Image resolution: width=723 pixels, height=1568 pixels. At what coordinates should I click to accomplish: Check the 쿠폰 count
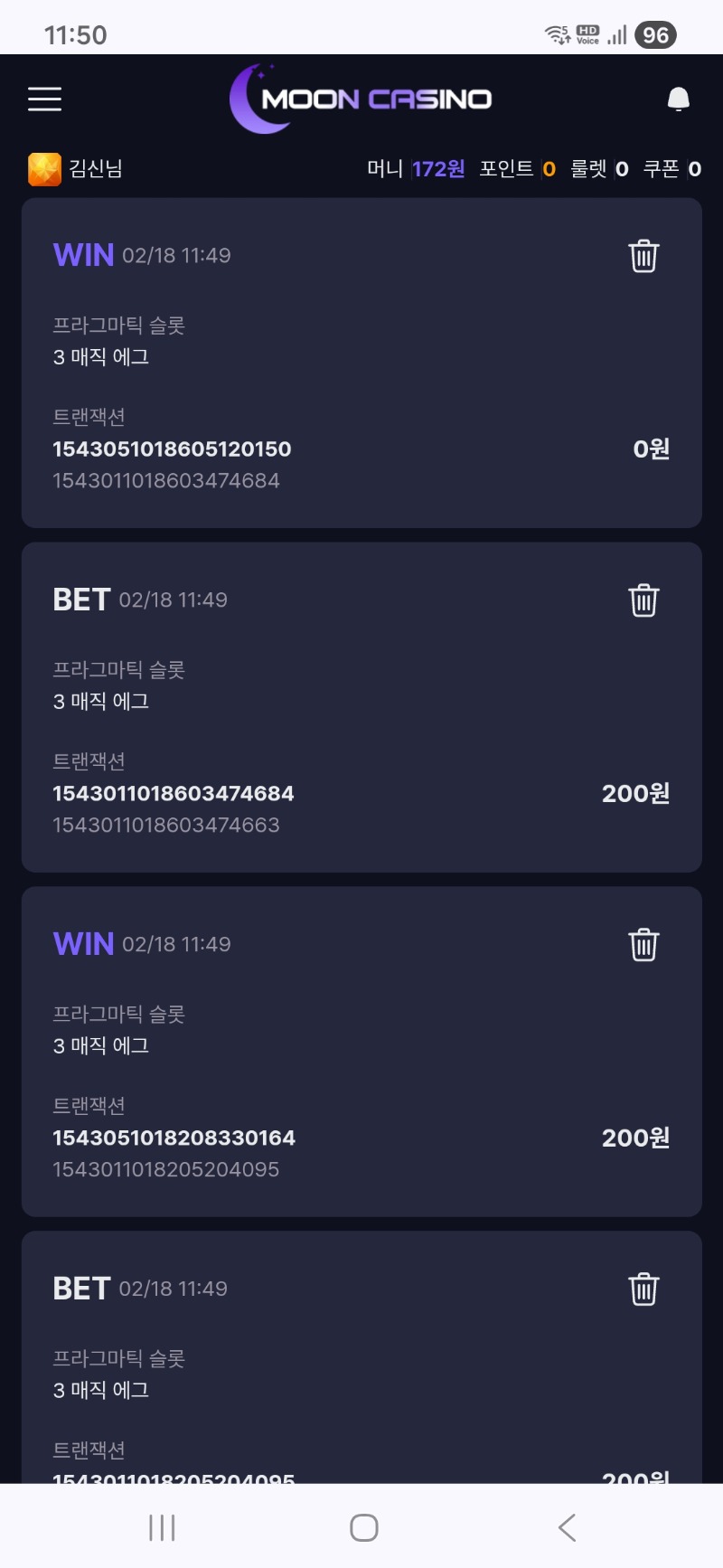(x=673, y=168)
